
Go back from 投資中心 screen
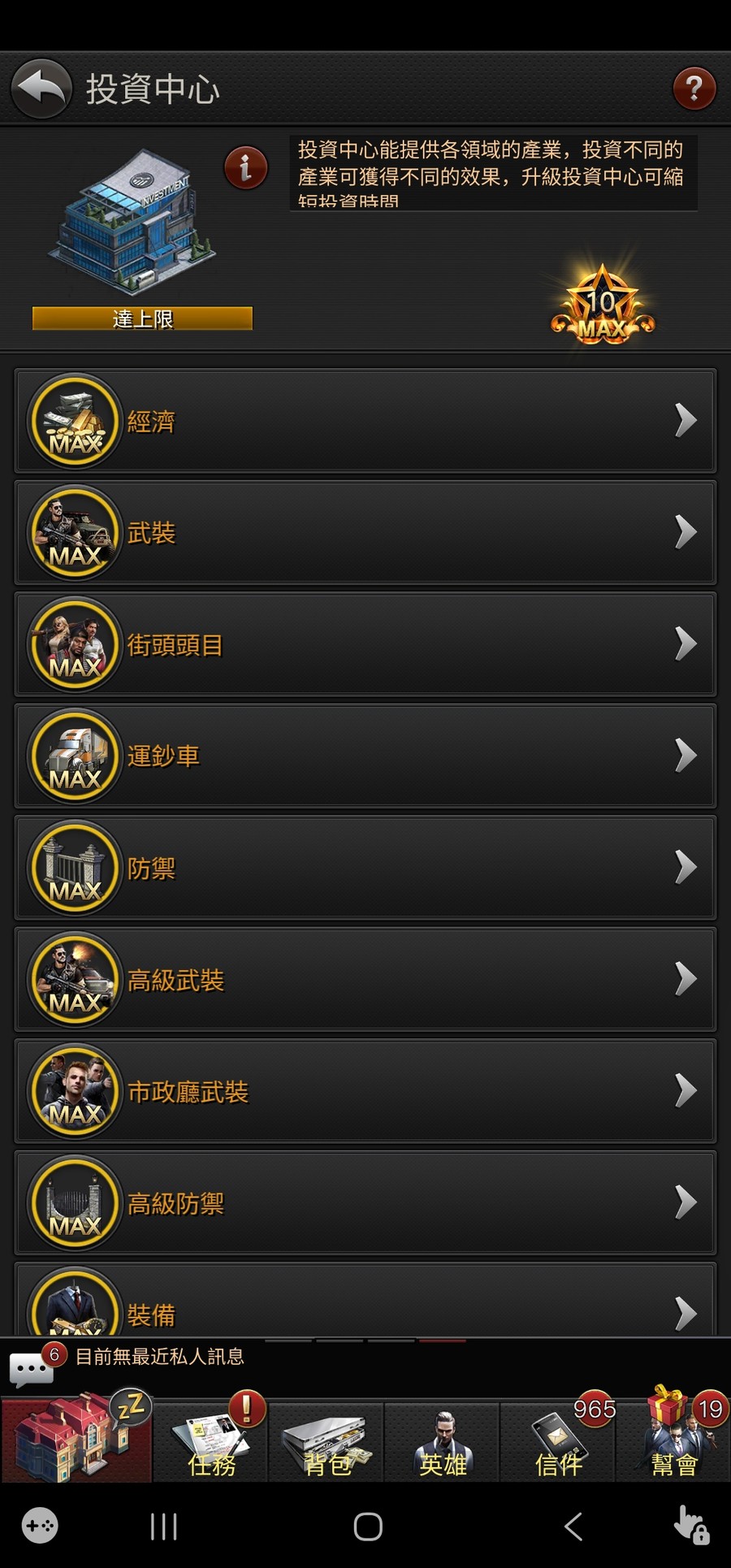tap(41, 89)
